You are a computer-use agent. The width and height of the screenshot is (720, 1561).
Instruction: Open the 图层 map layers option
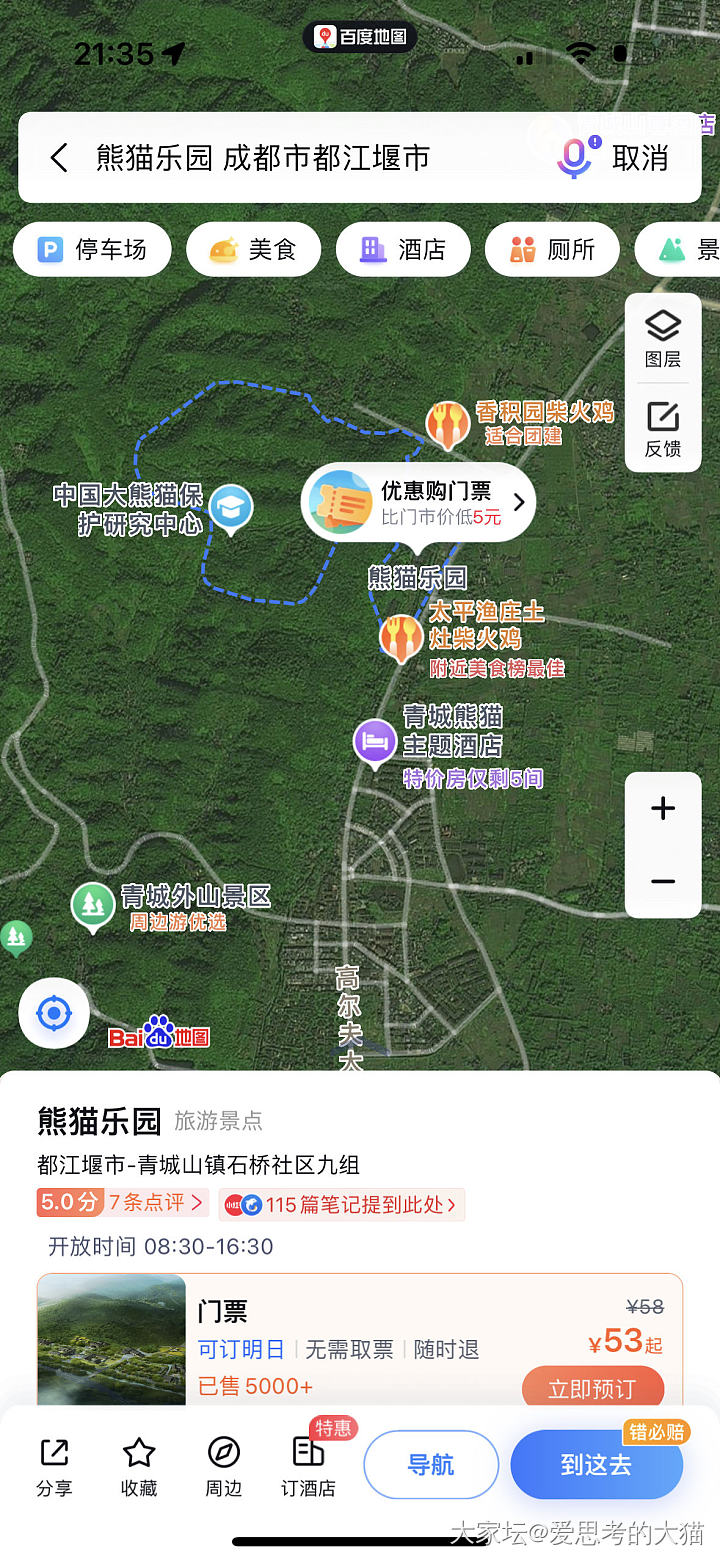[662, 338]
